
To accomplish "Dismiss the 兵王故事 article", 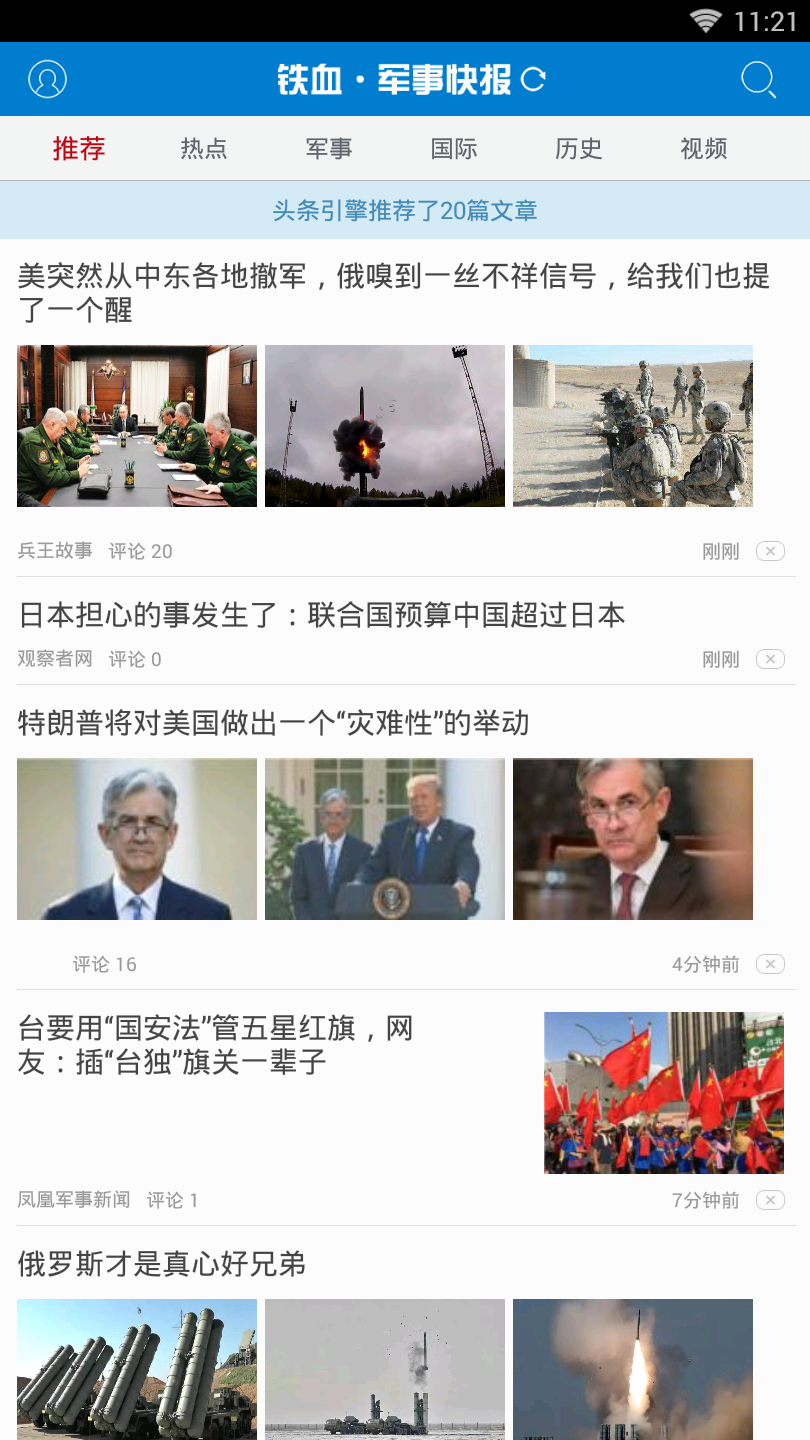I will (x=770, y=551).
